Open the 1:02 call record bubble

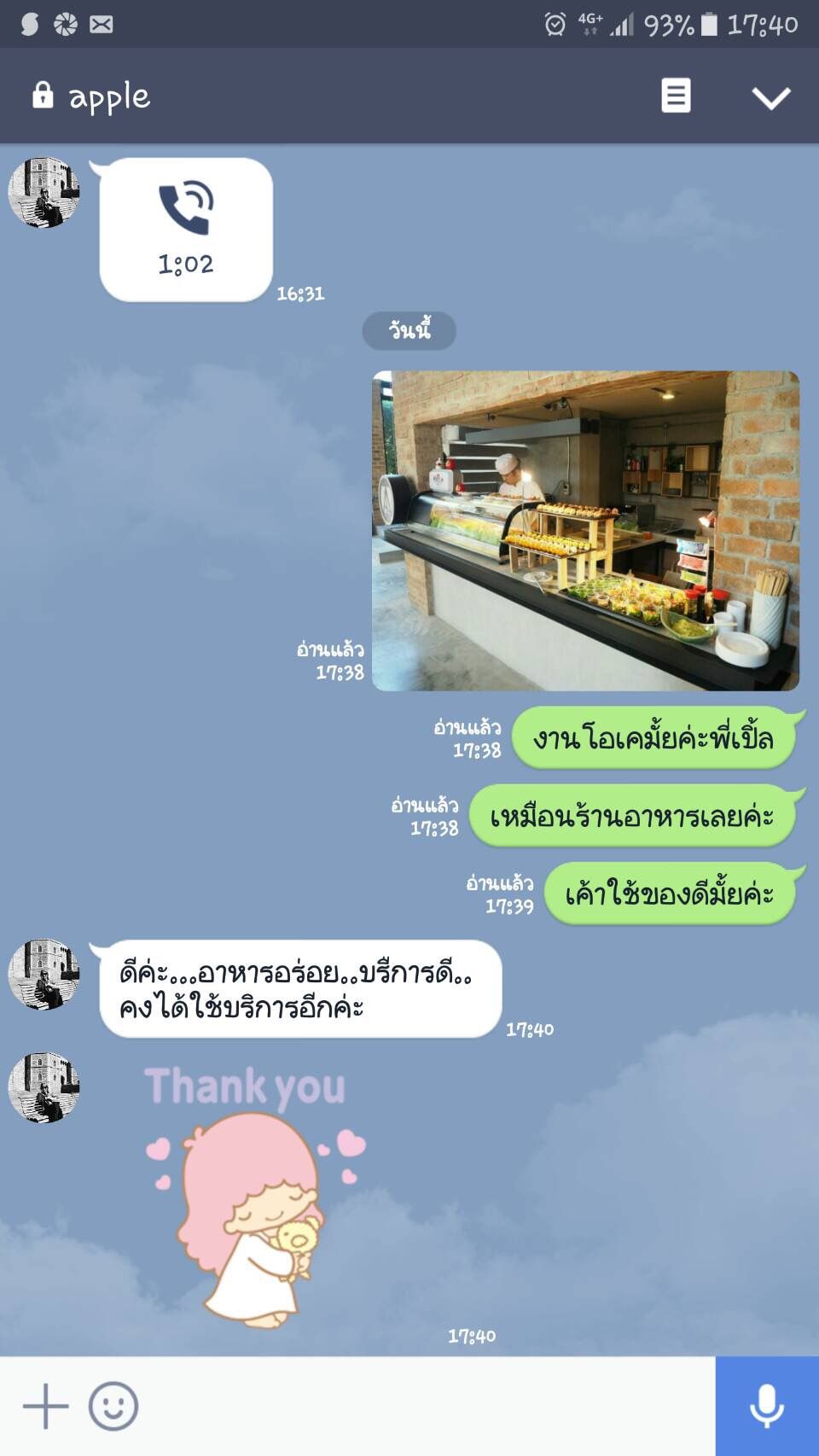point(186,230)
